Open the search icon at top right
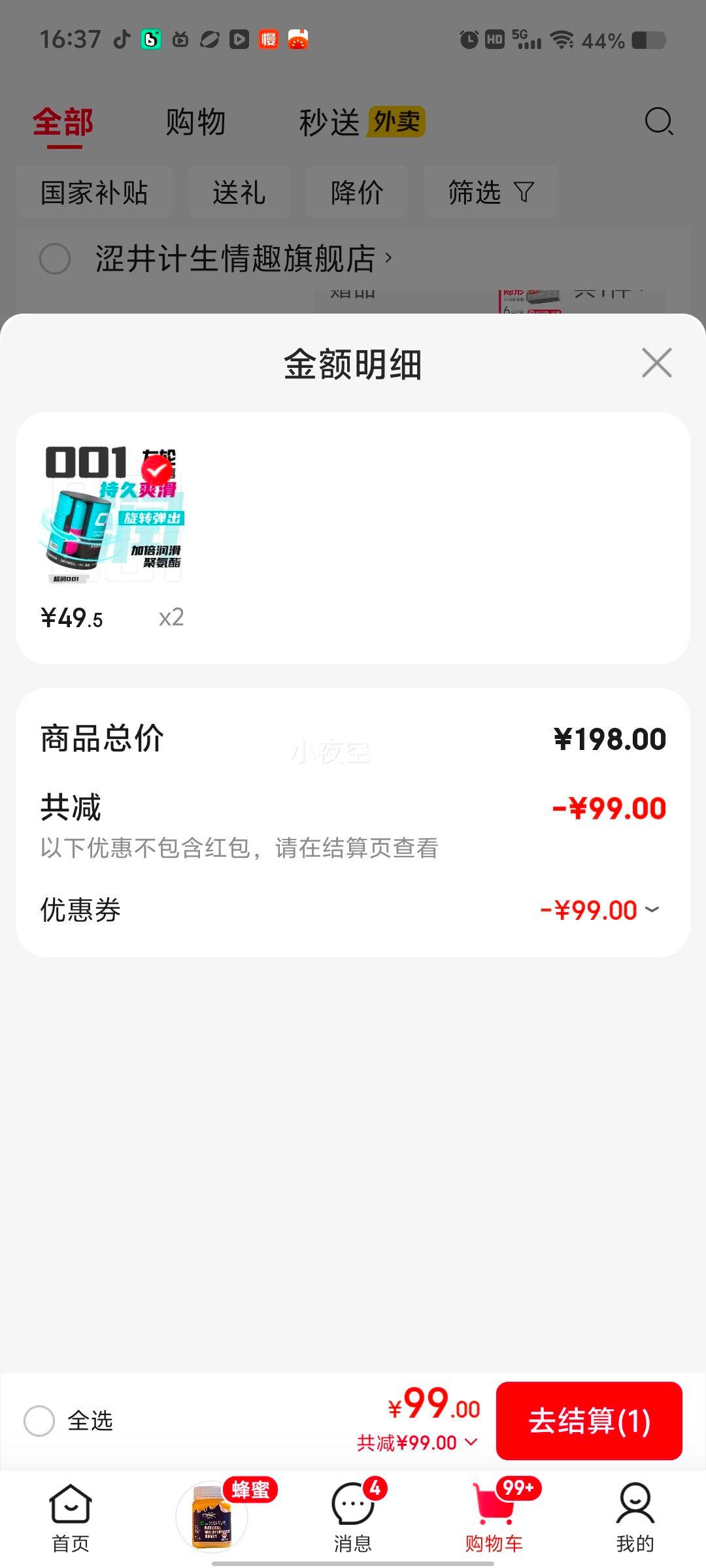 click(x=658, y=122)
